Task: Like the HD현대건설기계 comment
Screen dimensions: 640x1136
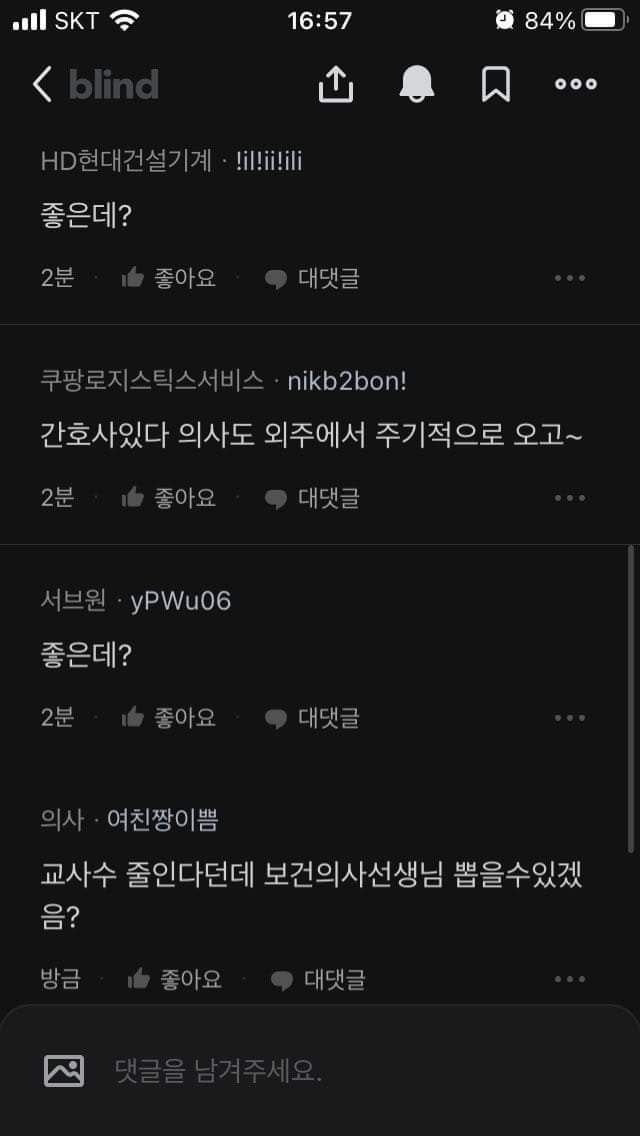Action: [168, 278]
